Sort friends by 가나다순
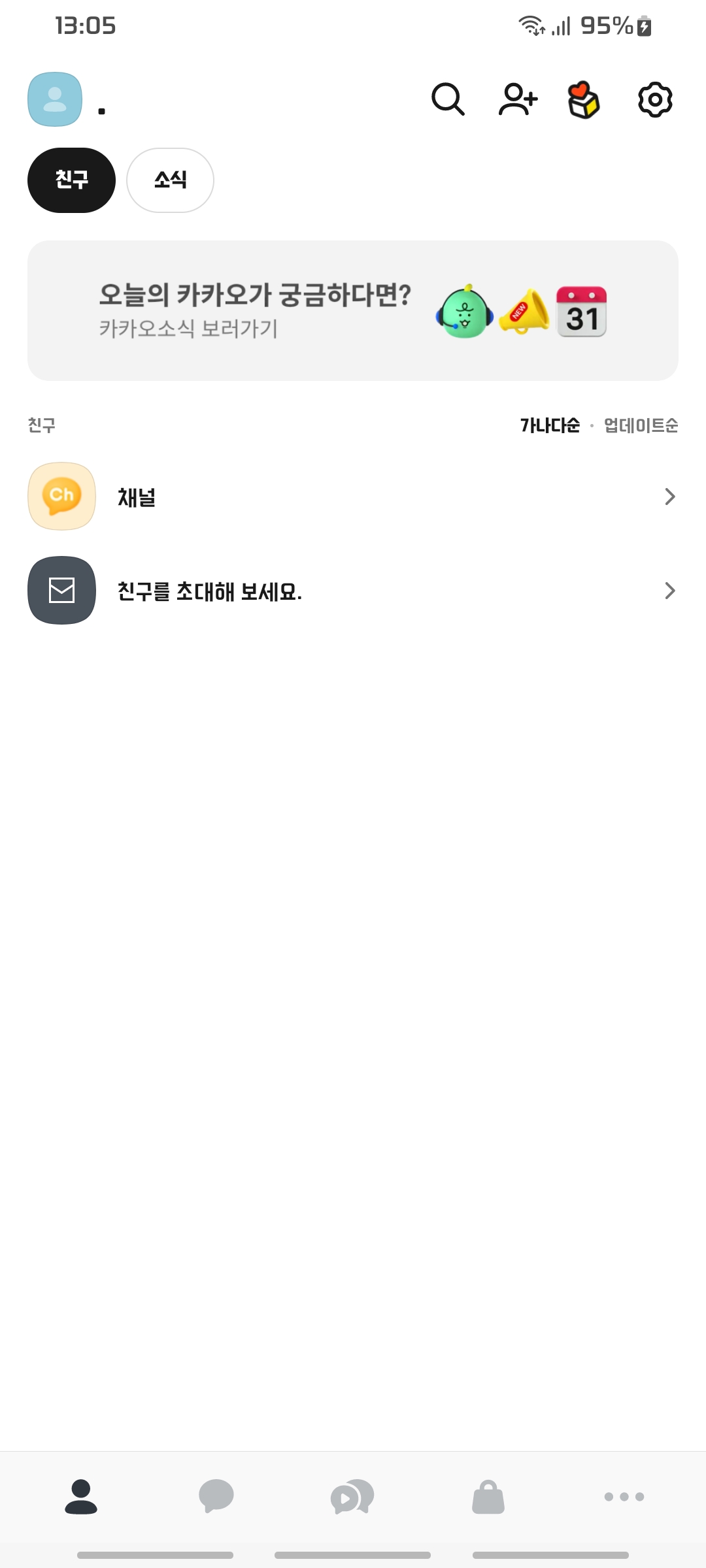Screen dimensions: 706x1568 (550, 425)
